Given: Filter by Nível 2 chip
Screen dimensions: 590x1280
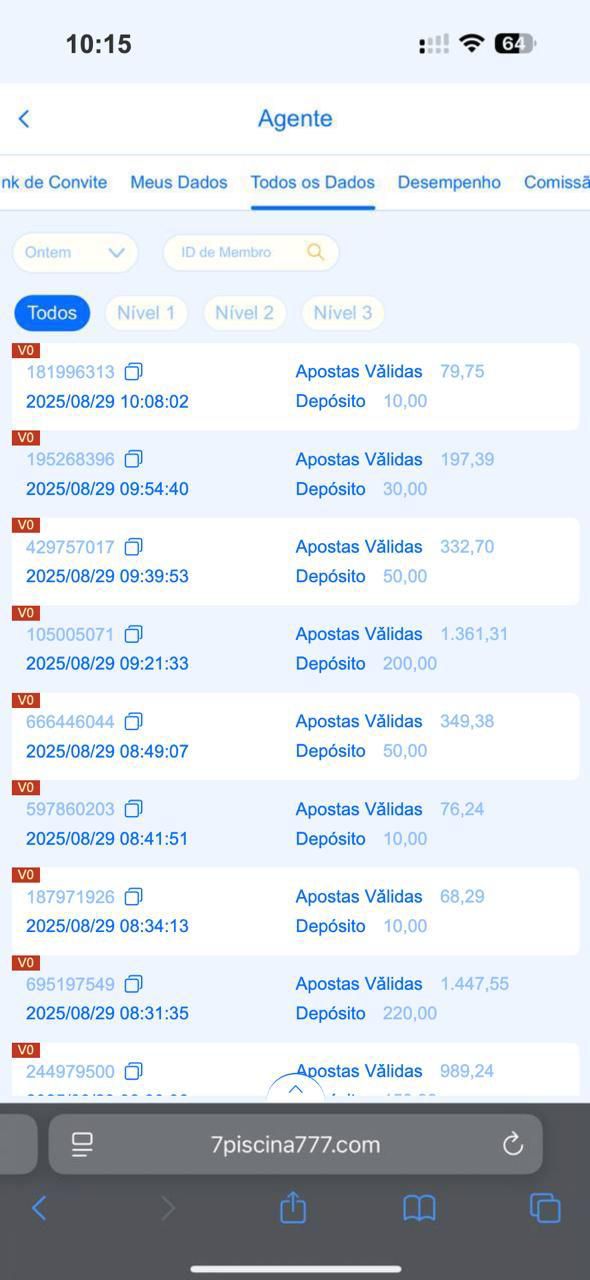Looking at the screenshot, I should (244, 313).
